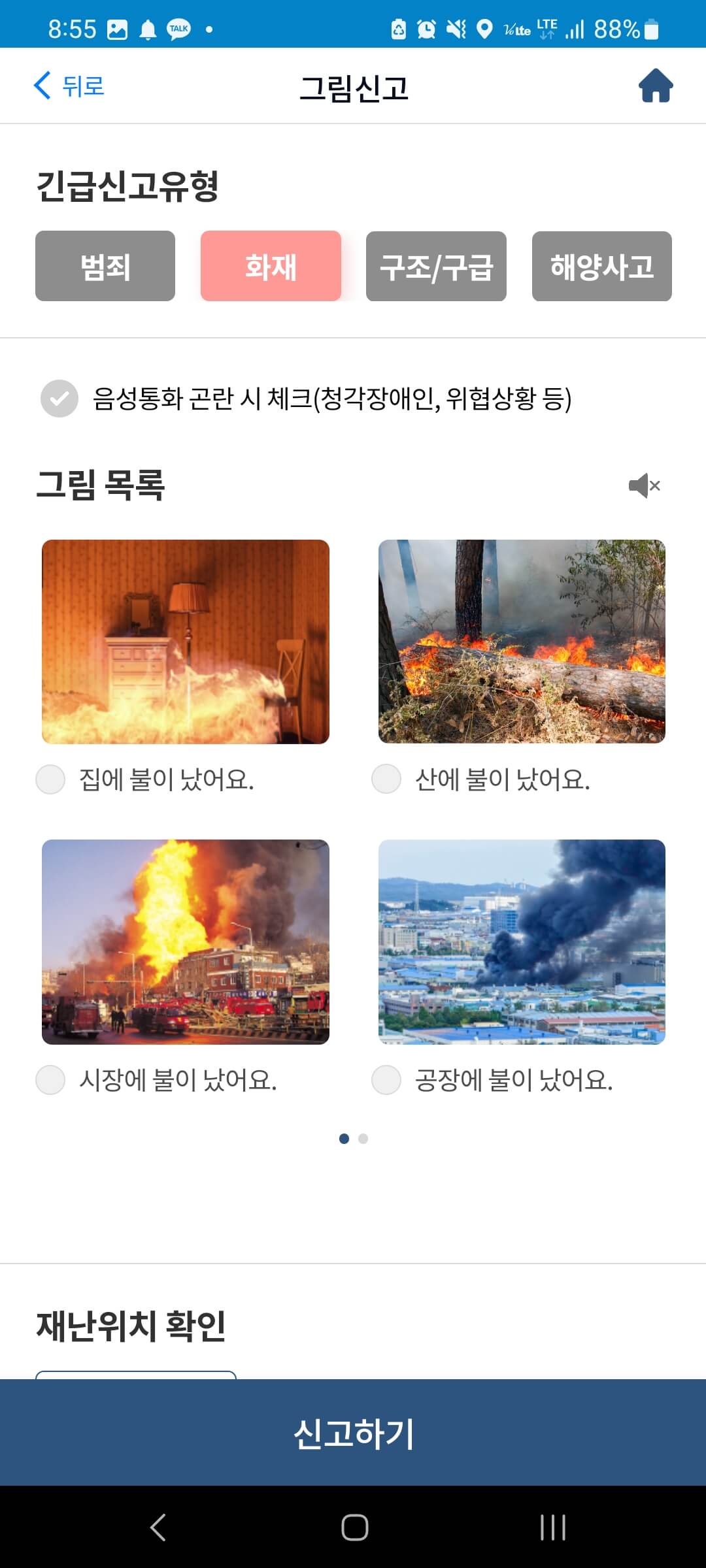Check 음성통화 곤란 시 체크 option
Screen dimensions: 706x1568
point(61,399)
